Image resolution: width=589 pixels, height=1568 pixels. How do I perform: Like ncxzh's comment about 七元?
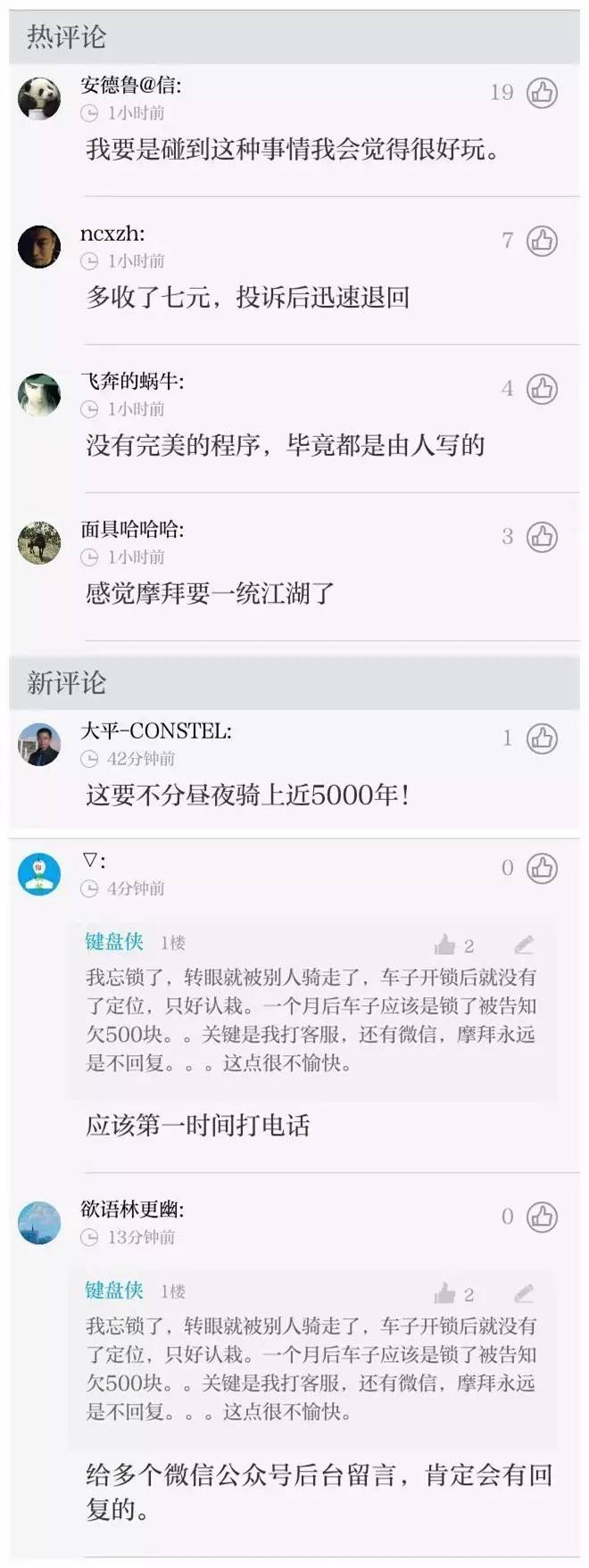(542, 241)
